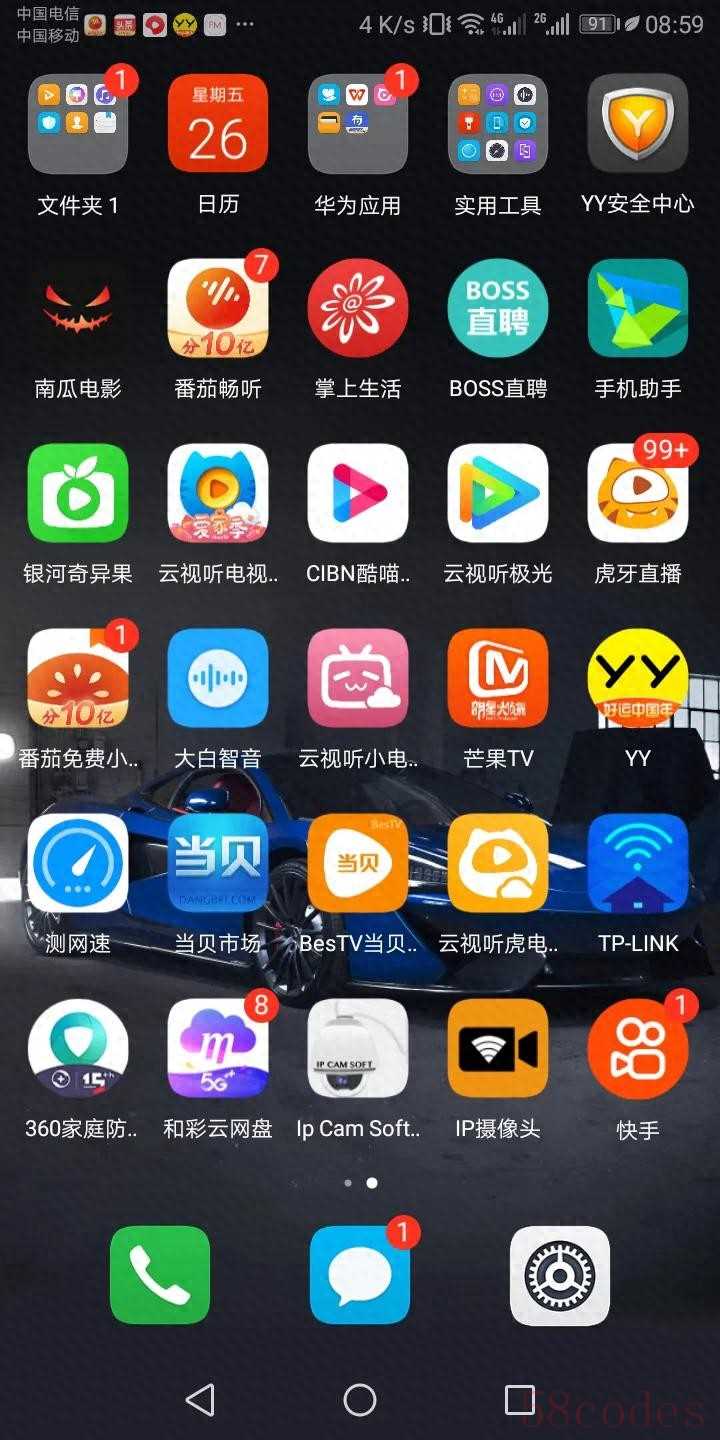The height and width of the screenshot is (1440, 720).
Task: Open the 文件夹 1 folder
Action: [x=78, y=124]
